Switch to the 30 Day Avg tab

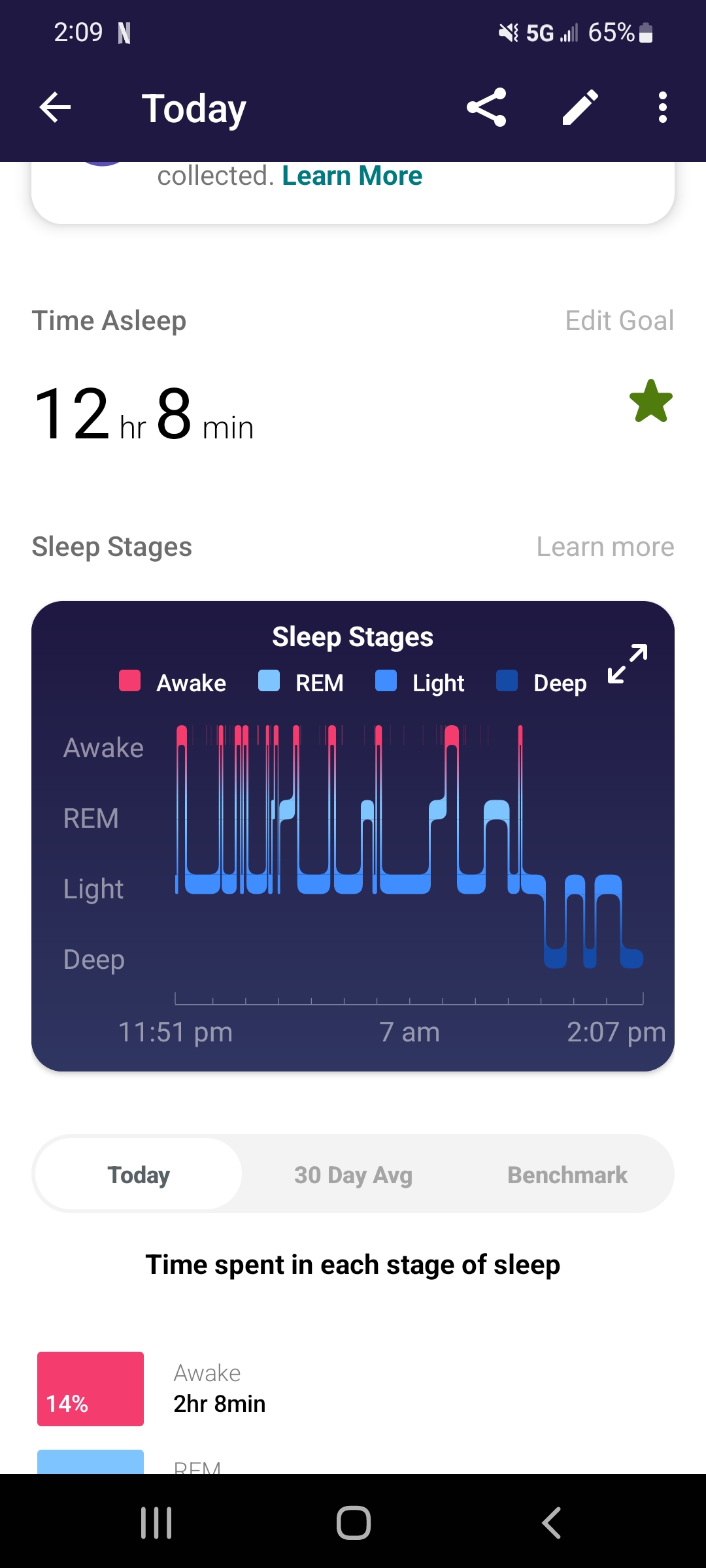coord(353,1175)
